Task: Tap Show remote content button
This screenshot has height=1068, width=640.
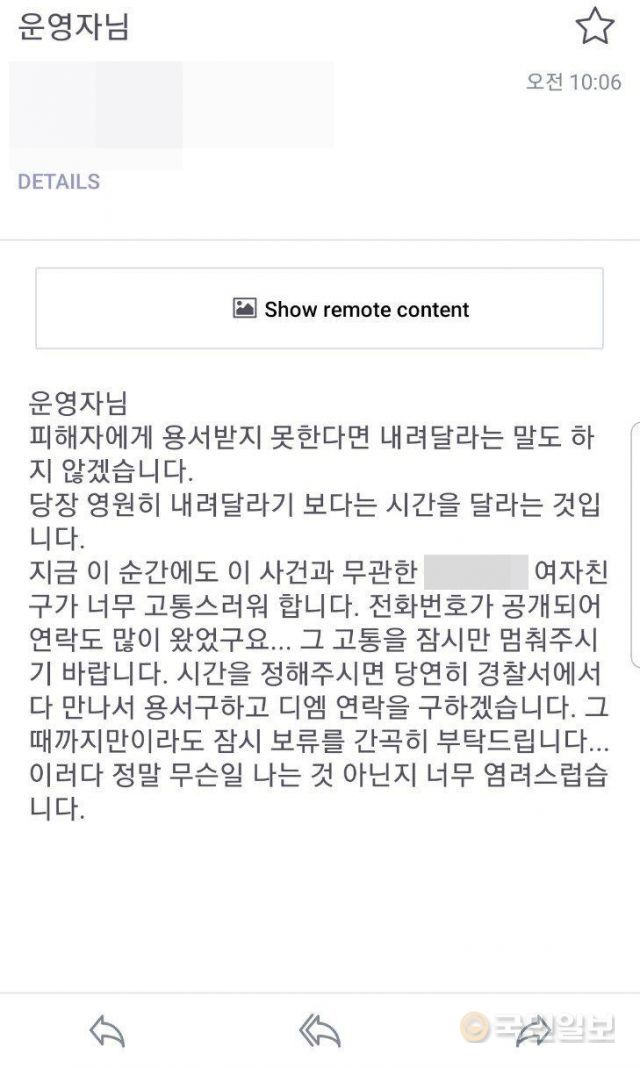Action: [x=320, y=309]
